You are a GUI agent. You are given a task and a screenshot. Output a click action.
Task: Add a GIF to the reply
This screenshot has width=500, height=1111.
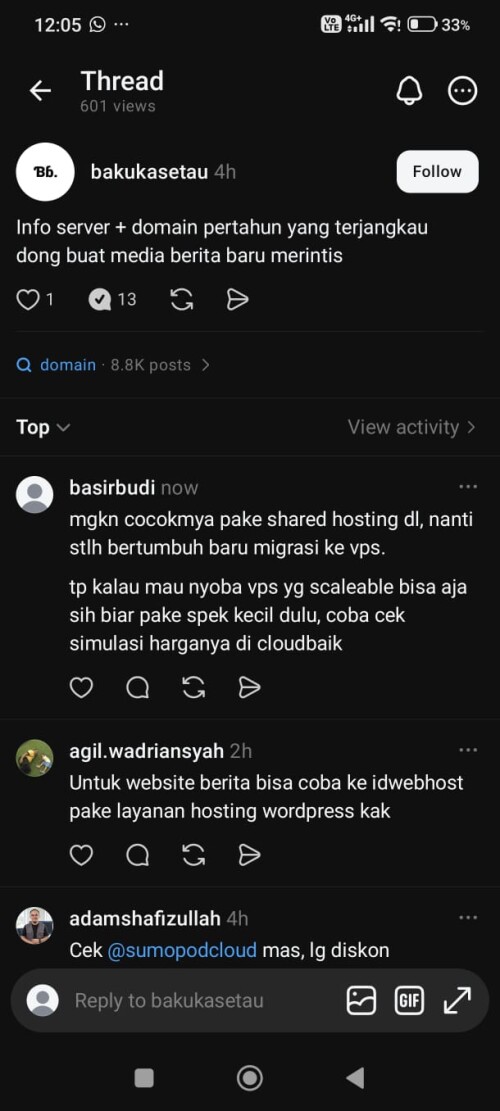click(409, 1000)
